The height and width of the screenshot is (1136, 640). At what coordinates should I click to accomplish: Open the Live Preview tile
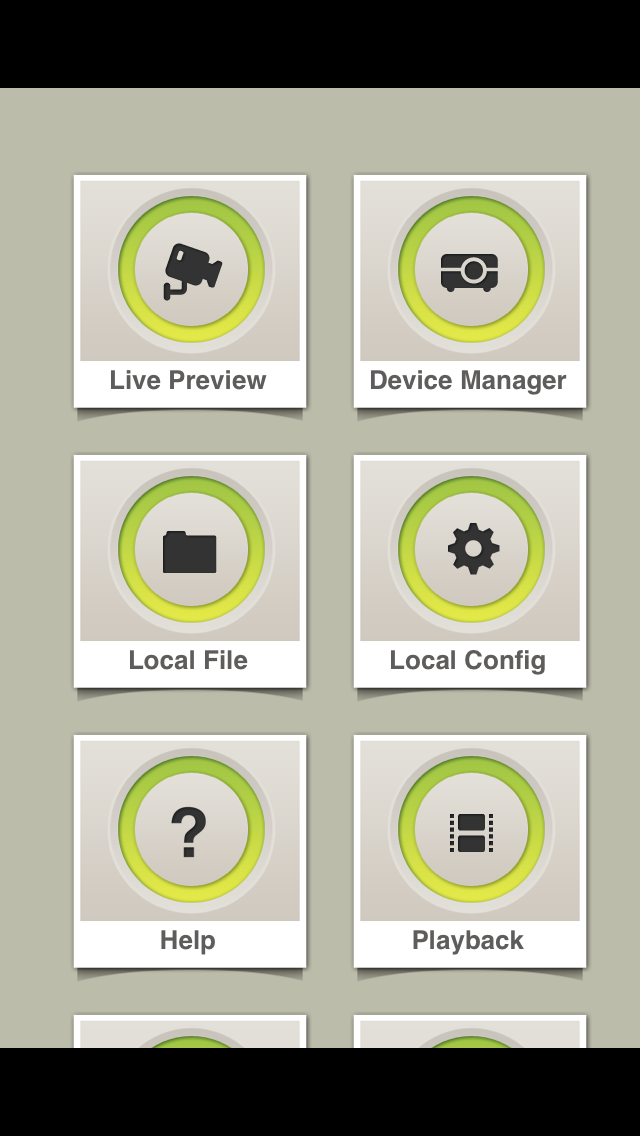(x=190, y=291)
